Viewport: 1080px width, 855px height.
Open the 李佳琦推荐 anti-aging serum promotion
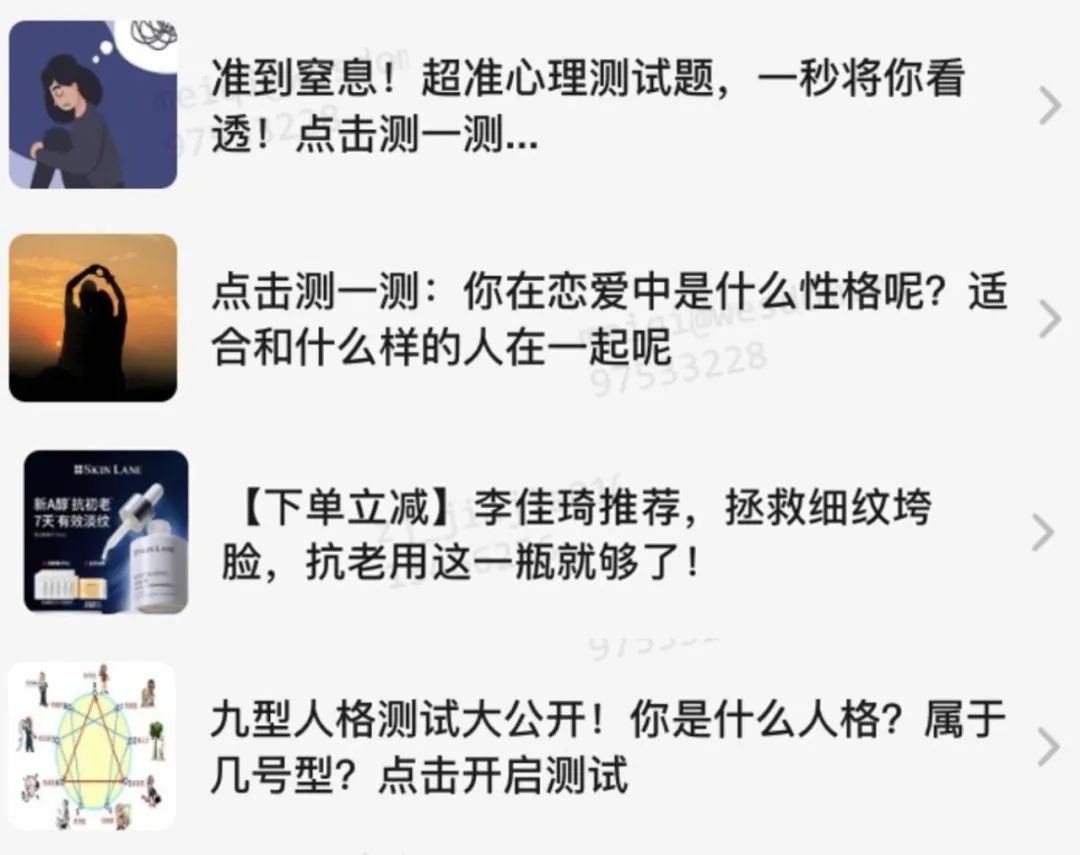pyautogui.click(x=585, y=534)
